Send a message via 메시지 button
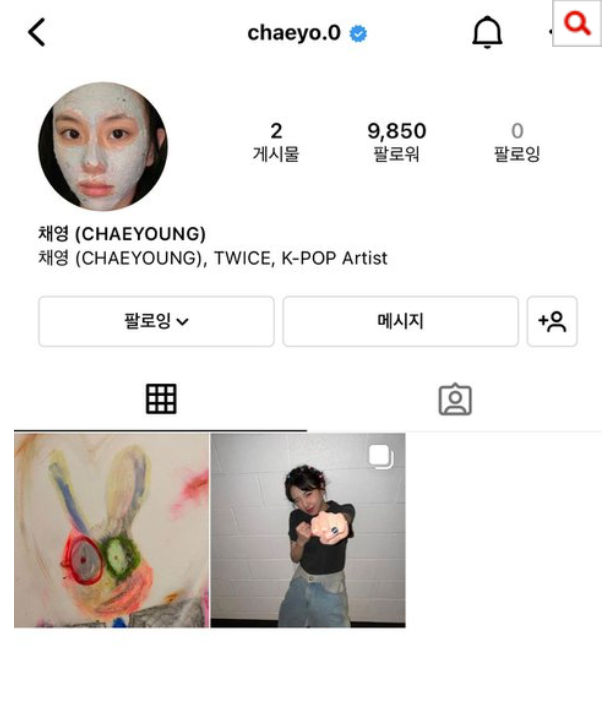Viewport: 609px width, 720px height. pos(400,321)
